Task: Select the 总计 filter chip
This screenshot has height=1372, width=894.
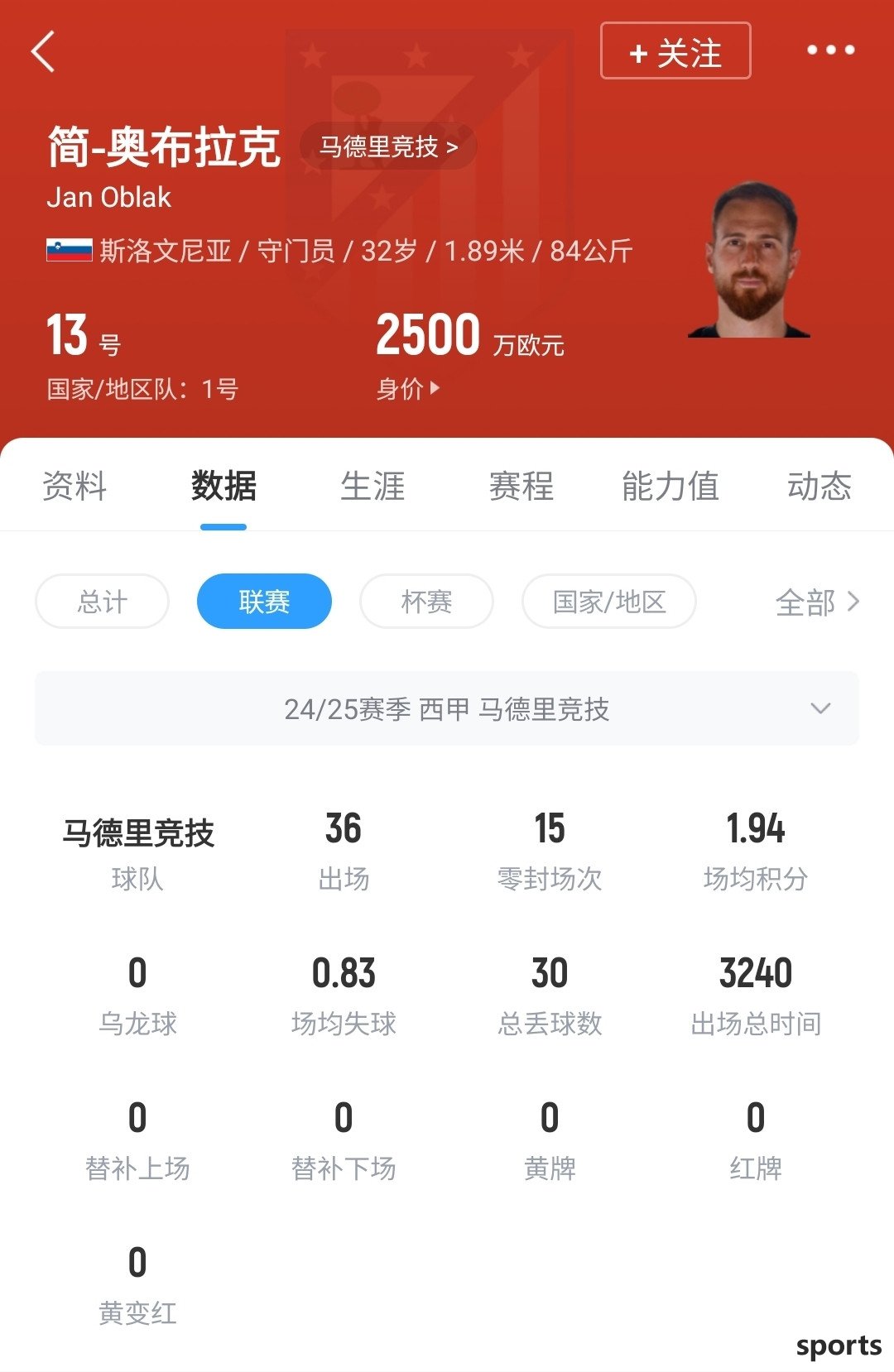Action: pos(103,602)
